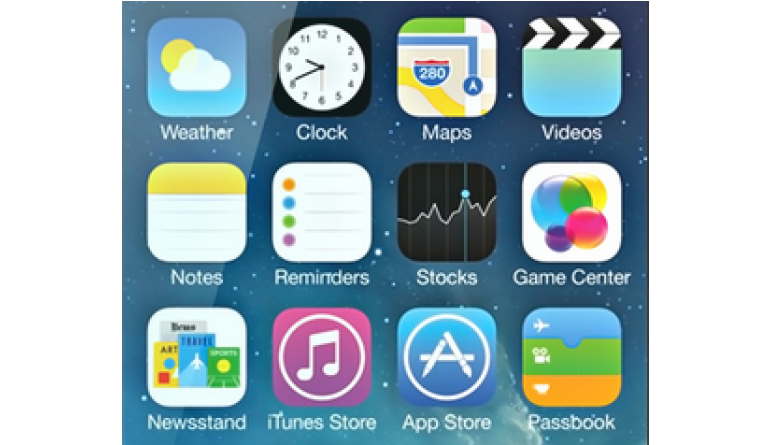
Task: Open Maps
Action: 446,67
